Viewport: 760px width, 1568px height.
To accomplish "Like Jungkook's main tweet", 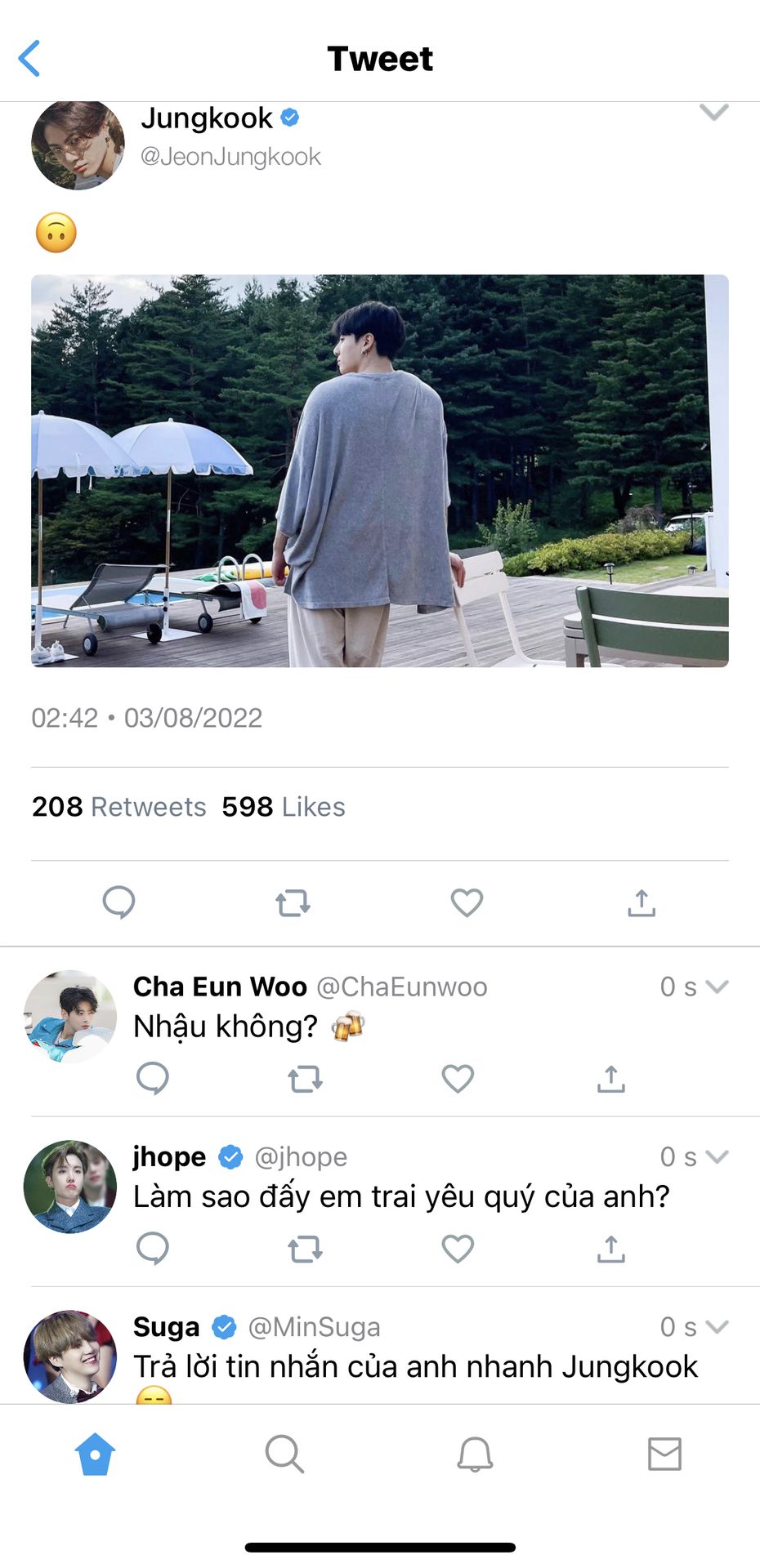I will tap(467, 902).
